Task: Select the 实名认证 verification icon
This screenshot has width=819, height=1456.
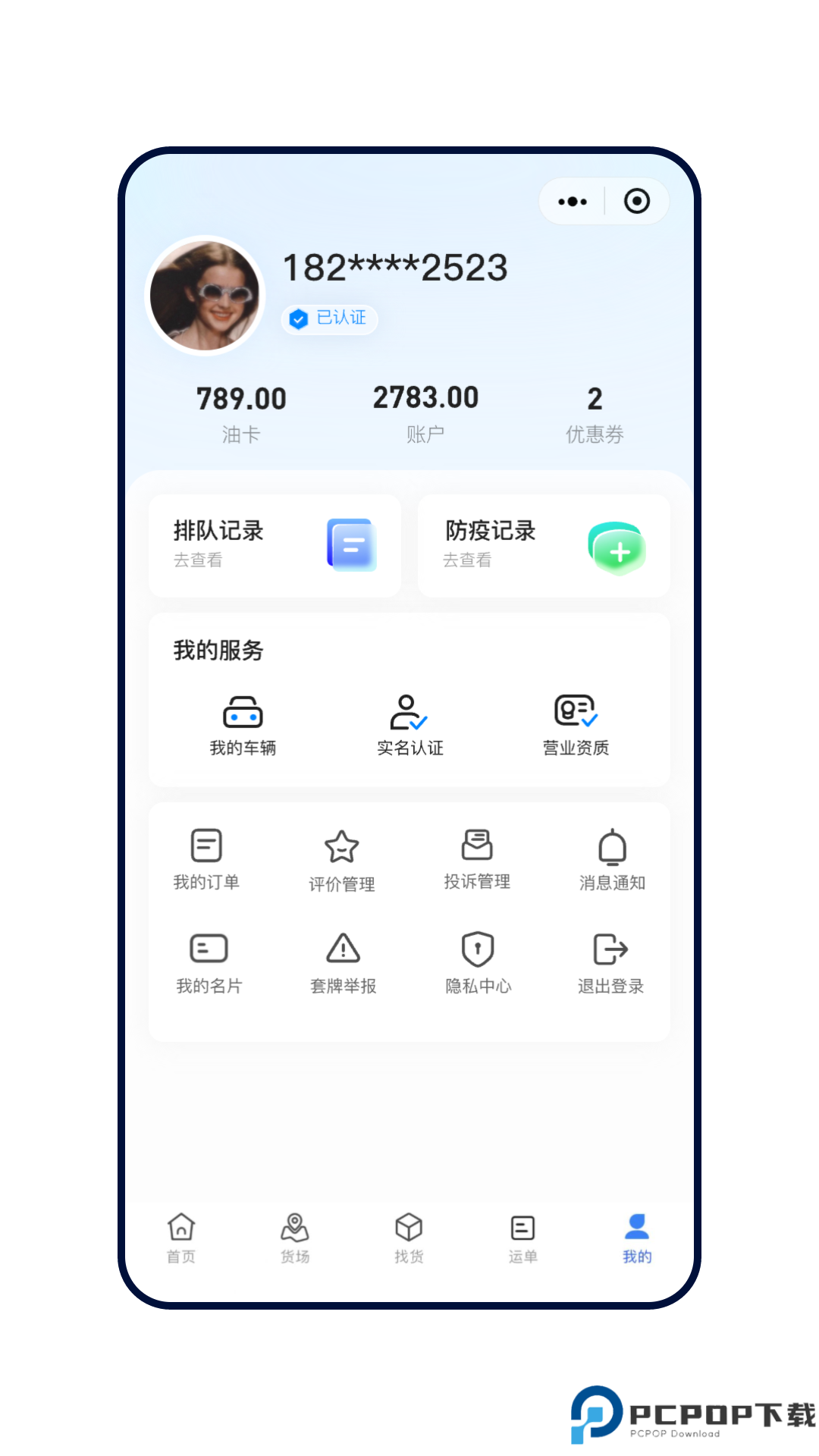Action: [x=408, y=711]
